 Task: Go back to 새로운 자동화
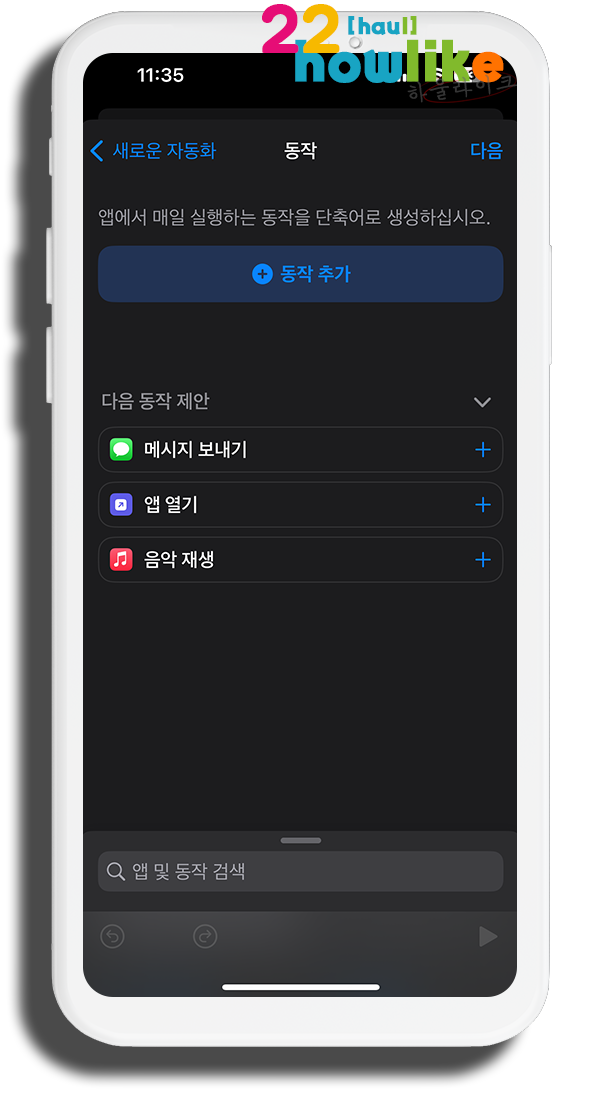(x=152, y=151)
